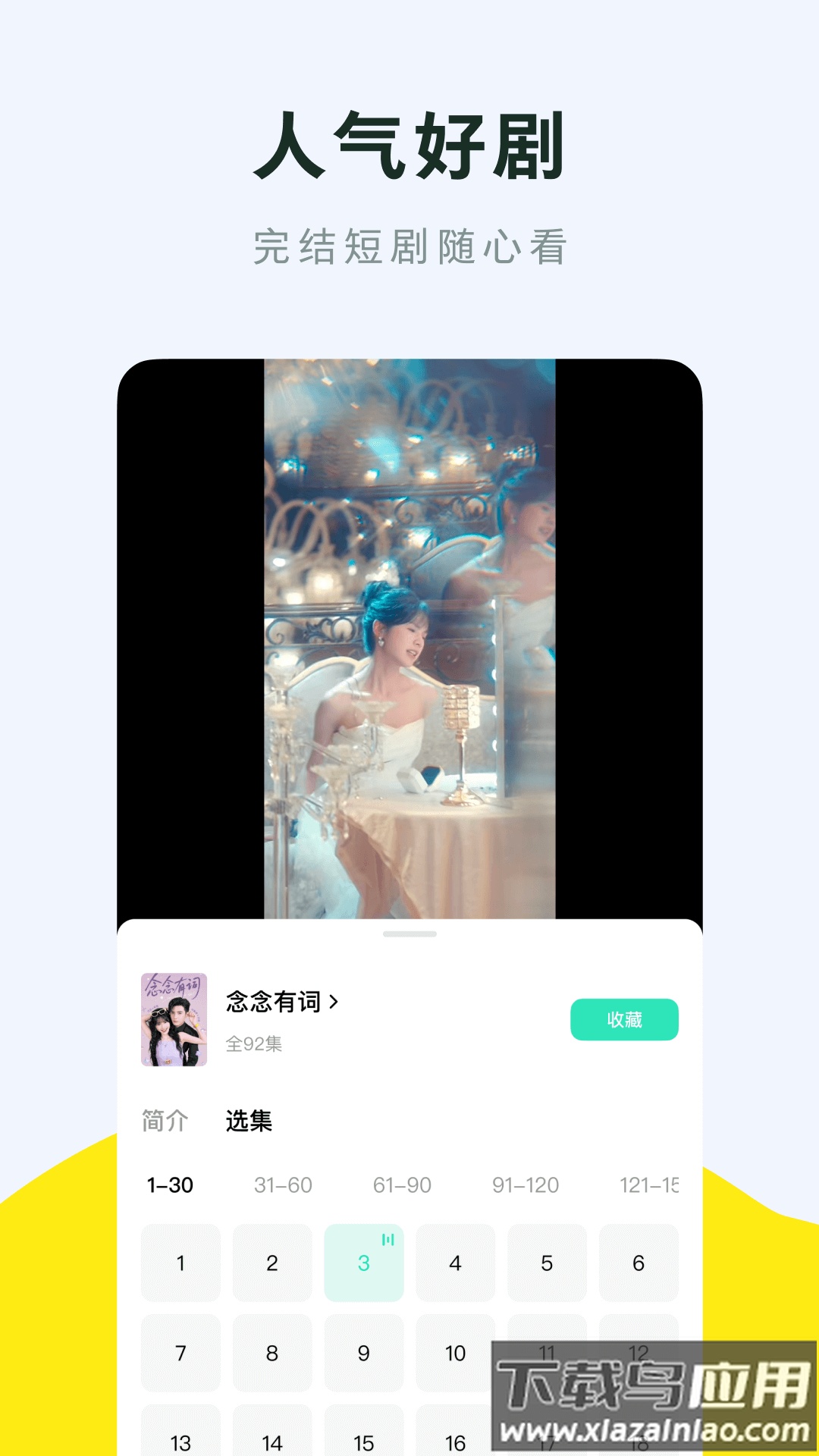This screenshot has height=1456, width=819.
Task: Open episode 8 tile
Action: click(272, 1354)
